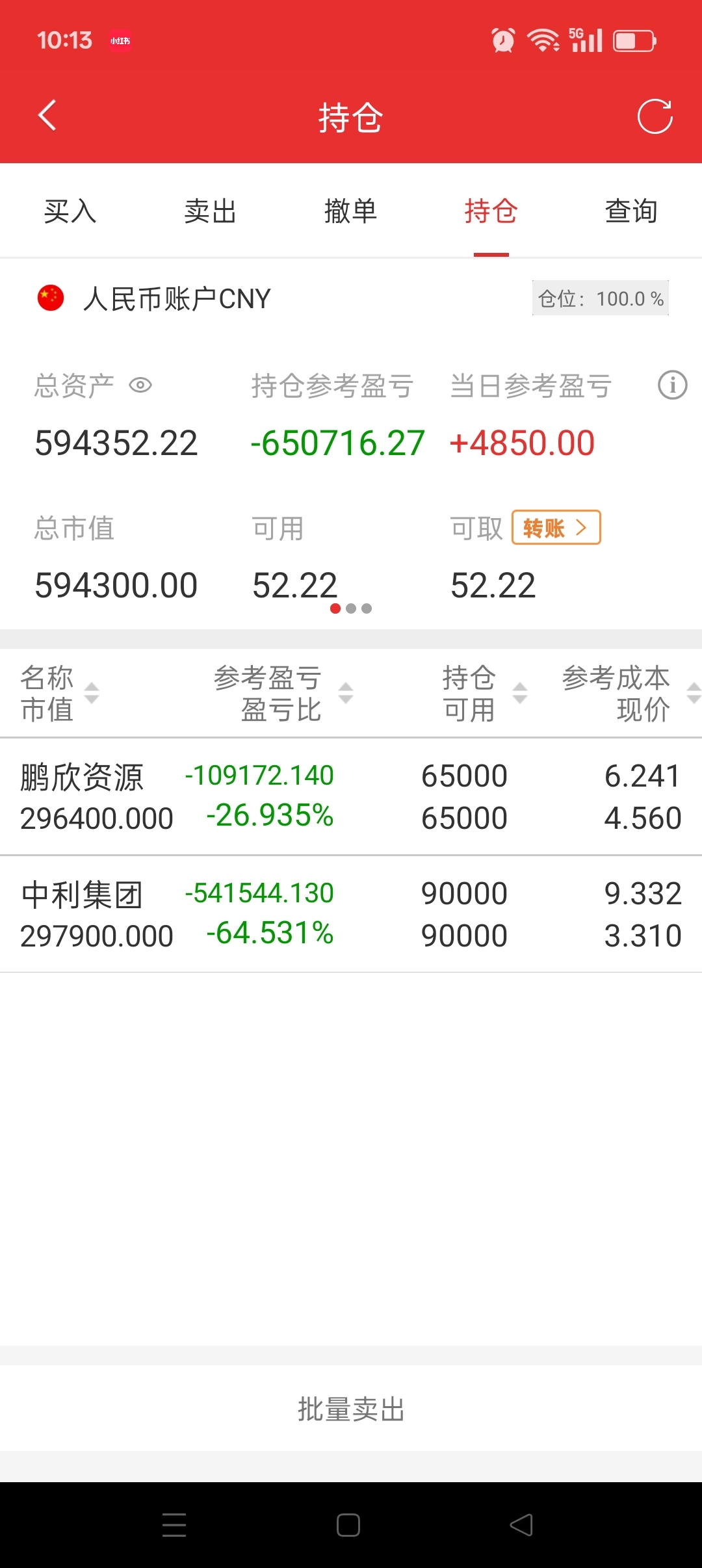Open the 撤单 tab
The height and width of the screenshot is (1568, 702).
[351, 211]
